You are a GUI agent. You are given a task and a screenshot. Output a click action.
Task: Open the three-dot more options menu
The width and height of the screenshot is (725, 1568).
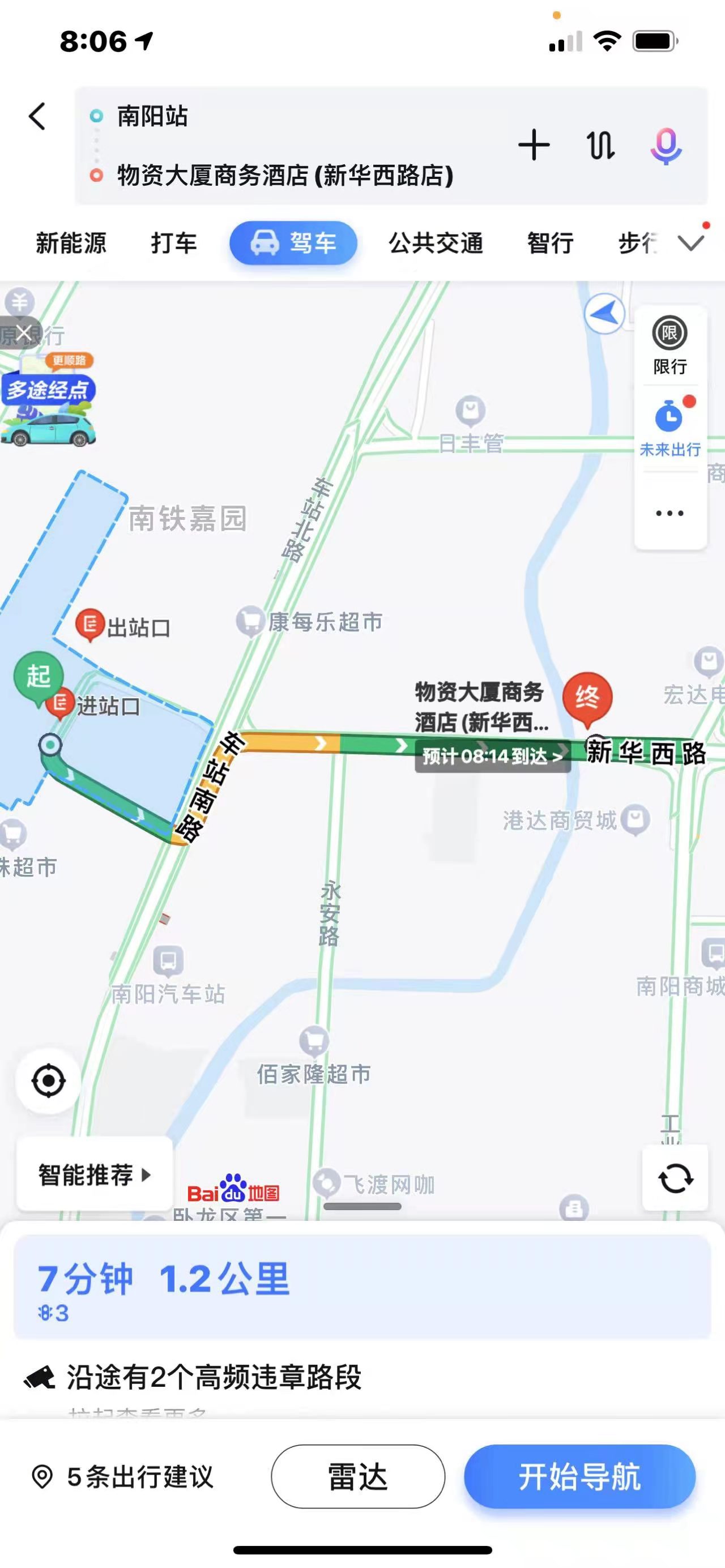pos(669,513)
